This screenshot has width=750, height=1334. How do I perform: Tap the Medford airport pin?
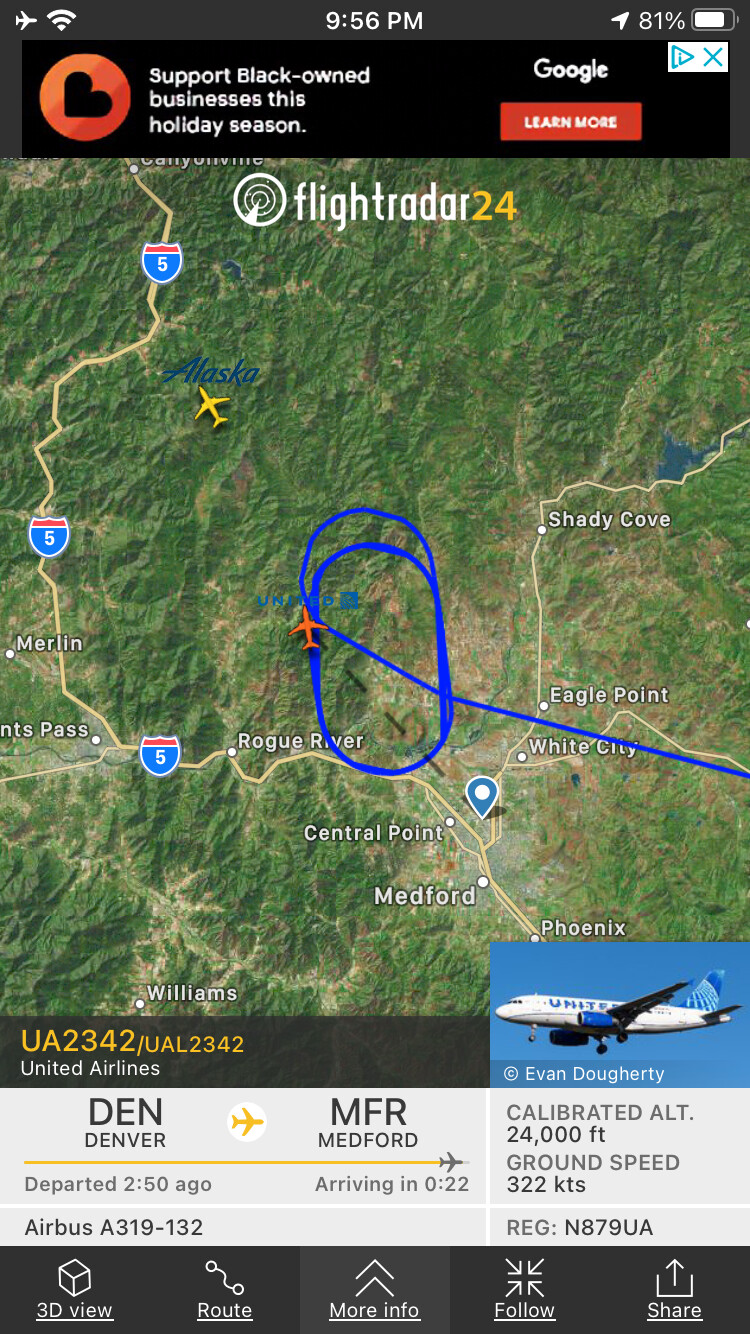[482, 796]
